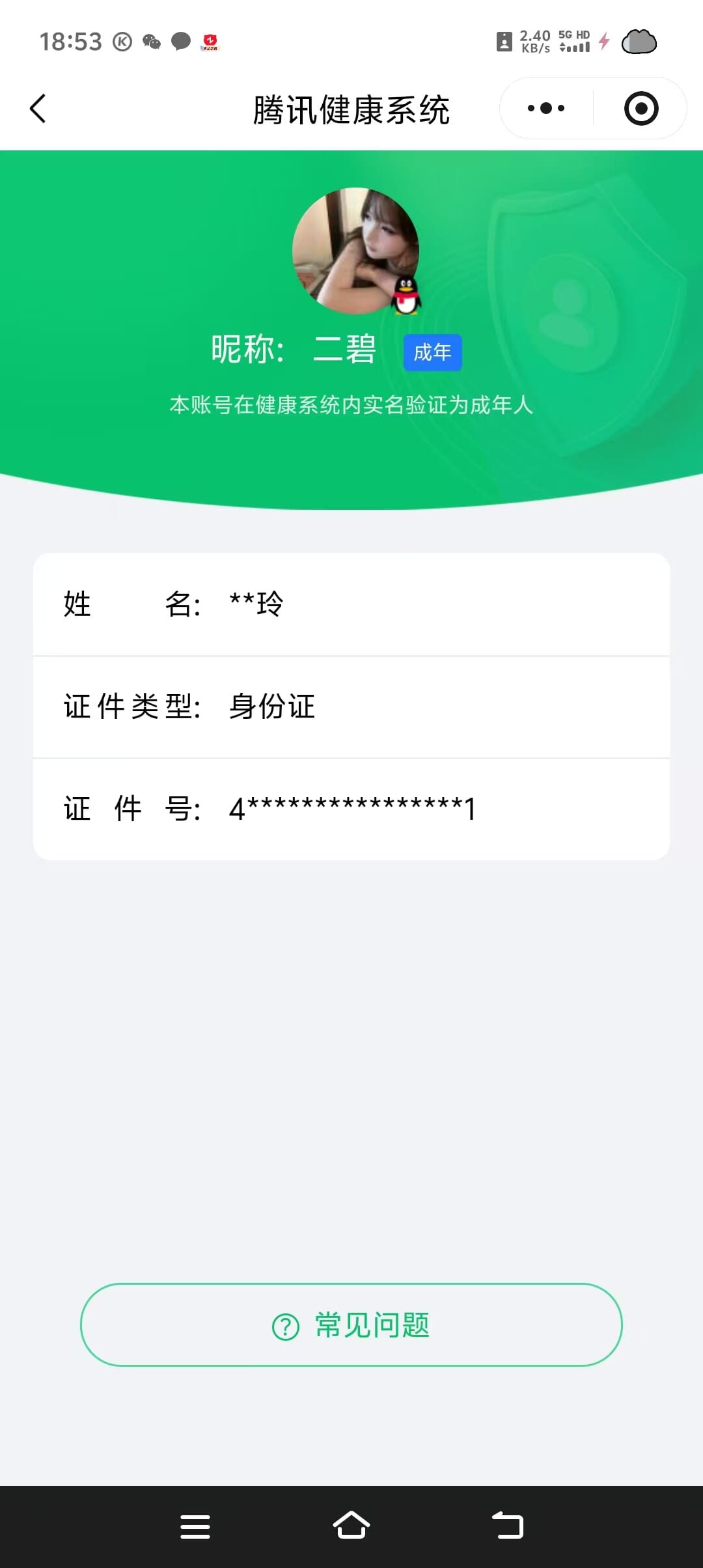Open the 常见问题 FAQ page
The width and height of the screenshot is (703, 1568).
[x=351, y=1325]
